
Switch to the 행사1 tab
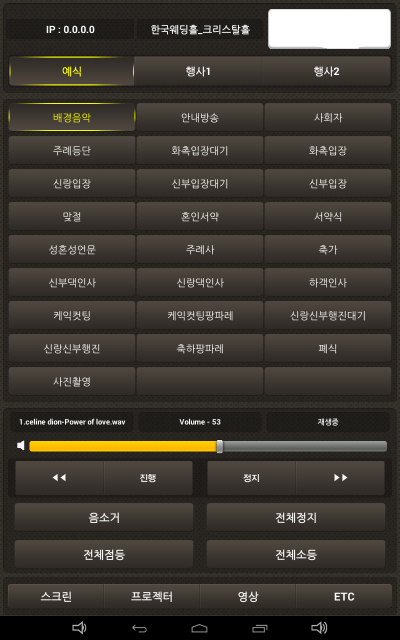coord(198,71)
